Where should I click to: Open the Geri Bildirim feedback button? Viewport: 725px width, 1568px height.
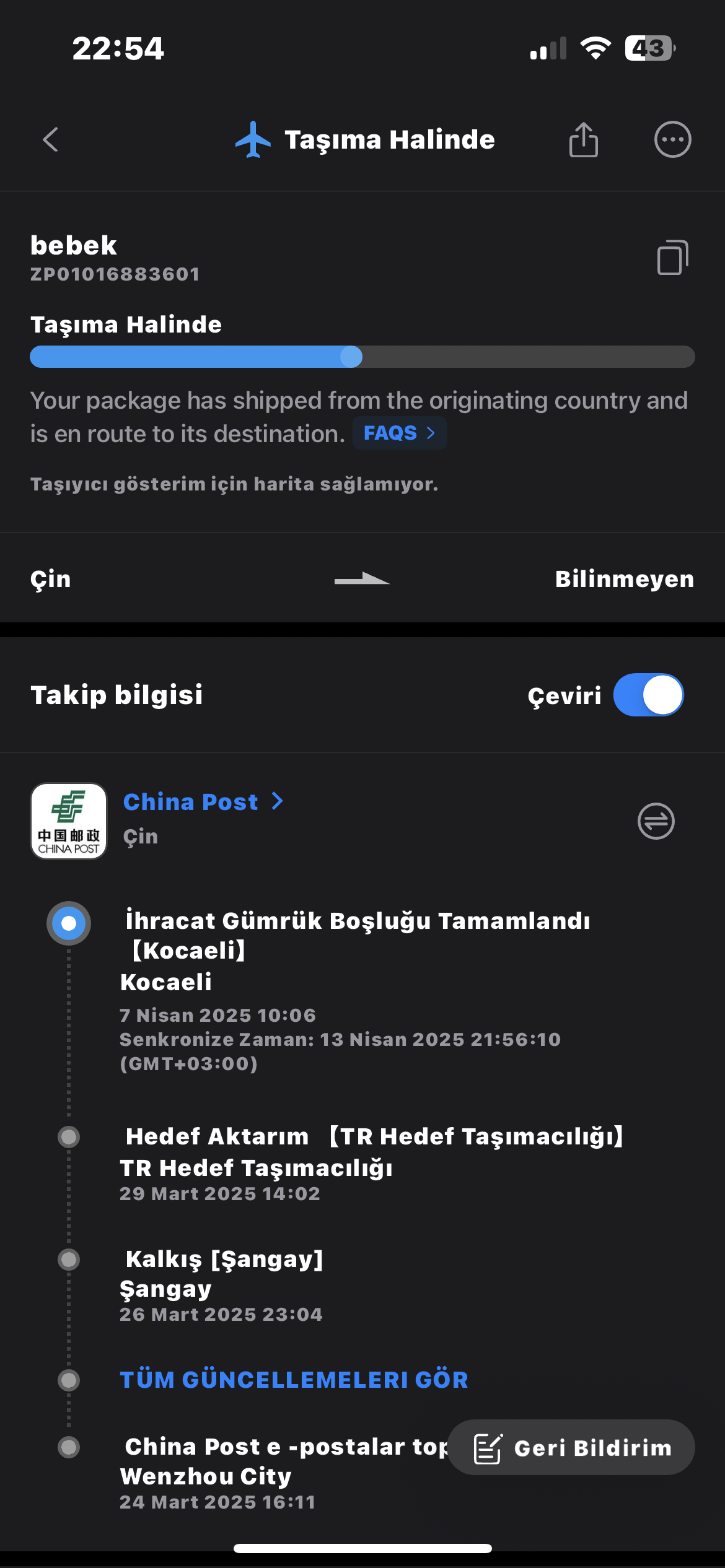[x=571, y=1447]
